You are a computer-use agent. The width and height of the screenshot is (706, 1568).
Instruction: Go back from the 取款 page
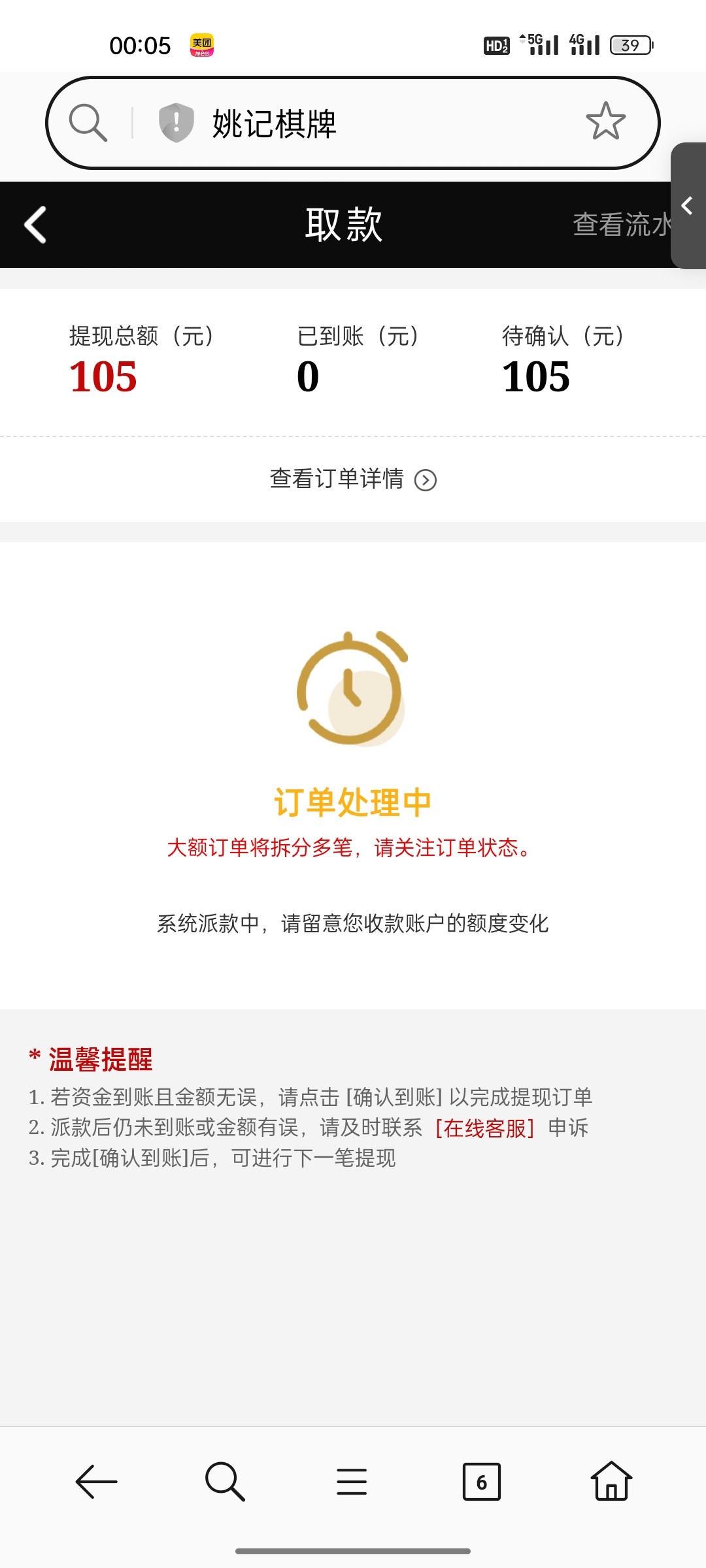[x=35, y=225]
